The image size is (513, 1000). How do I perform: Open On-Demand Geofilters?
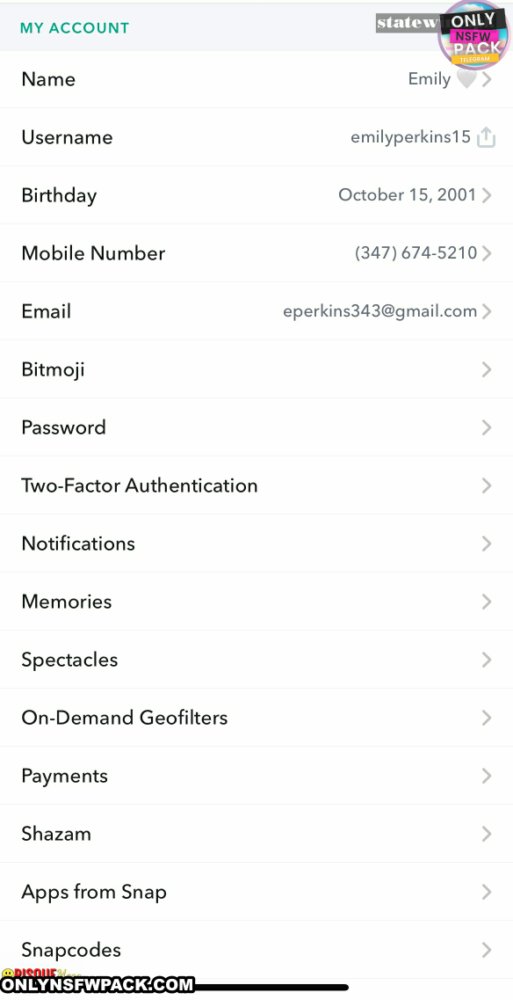(256, 717)
